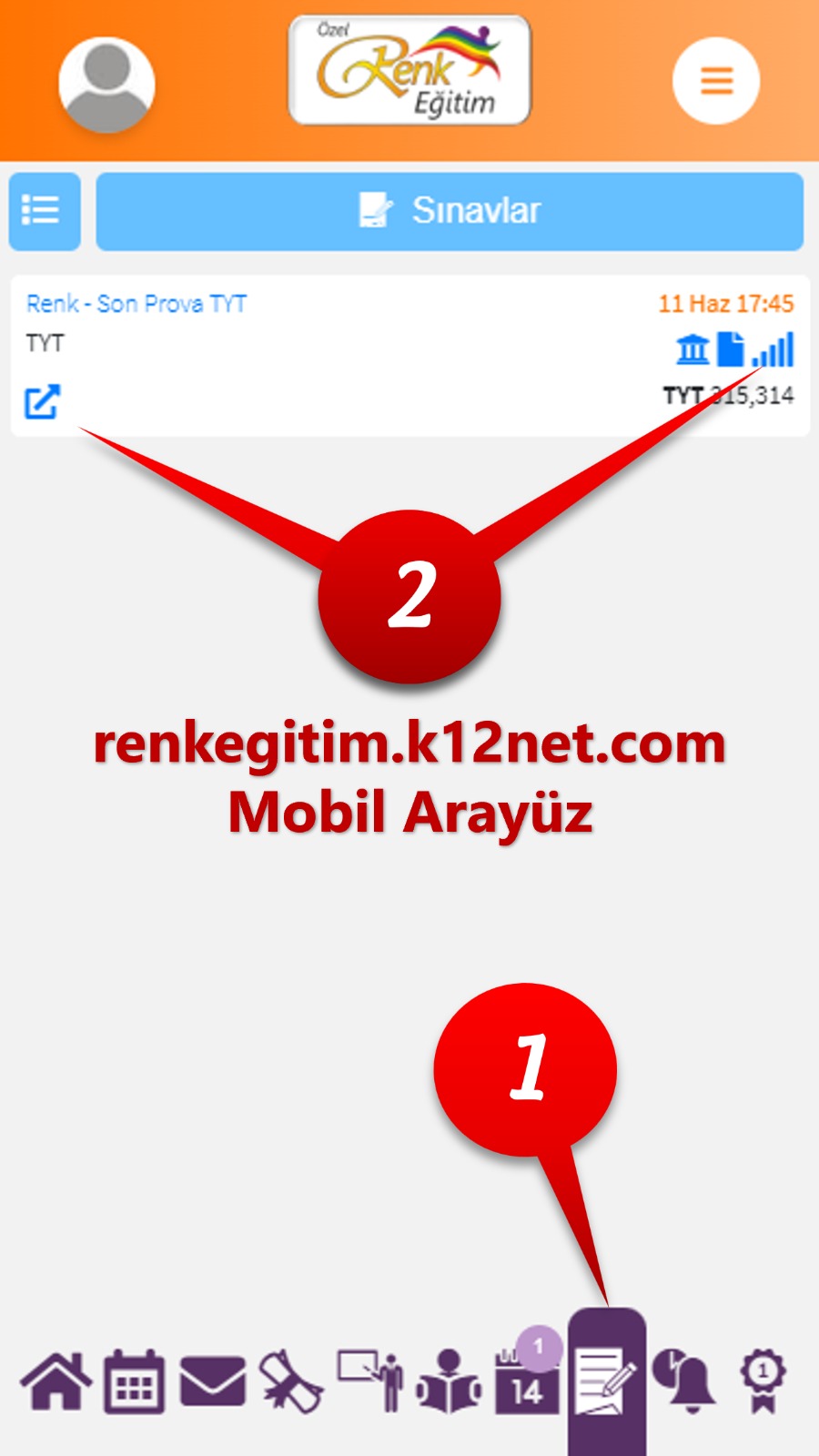Tap the list view button

tap(45, 211)
